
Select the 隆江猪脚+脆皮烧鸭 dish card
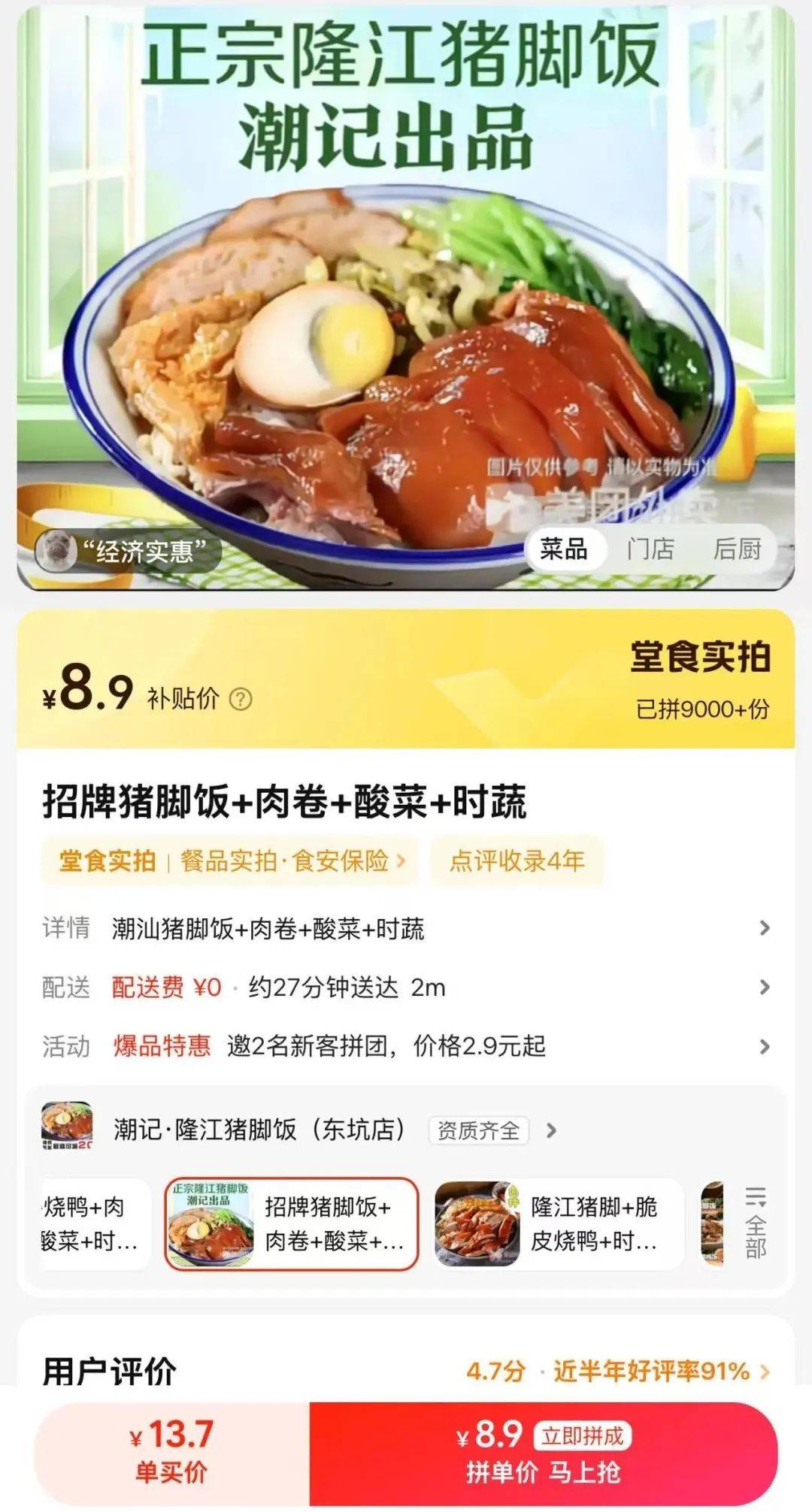559,1224
